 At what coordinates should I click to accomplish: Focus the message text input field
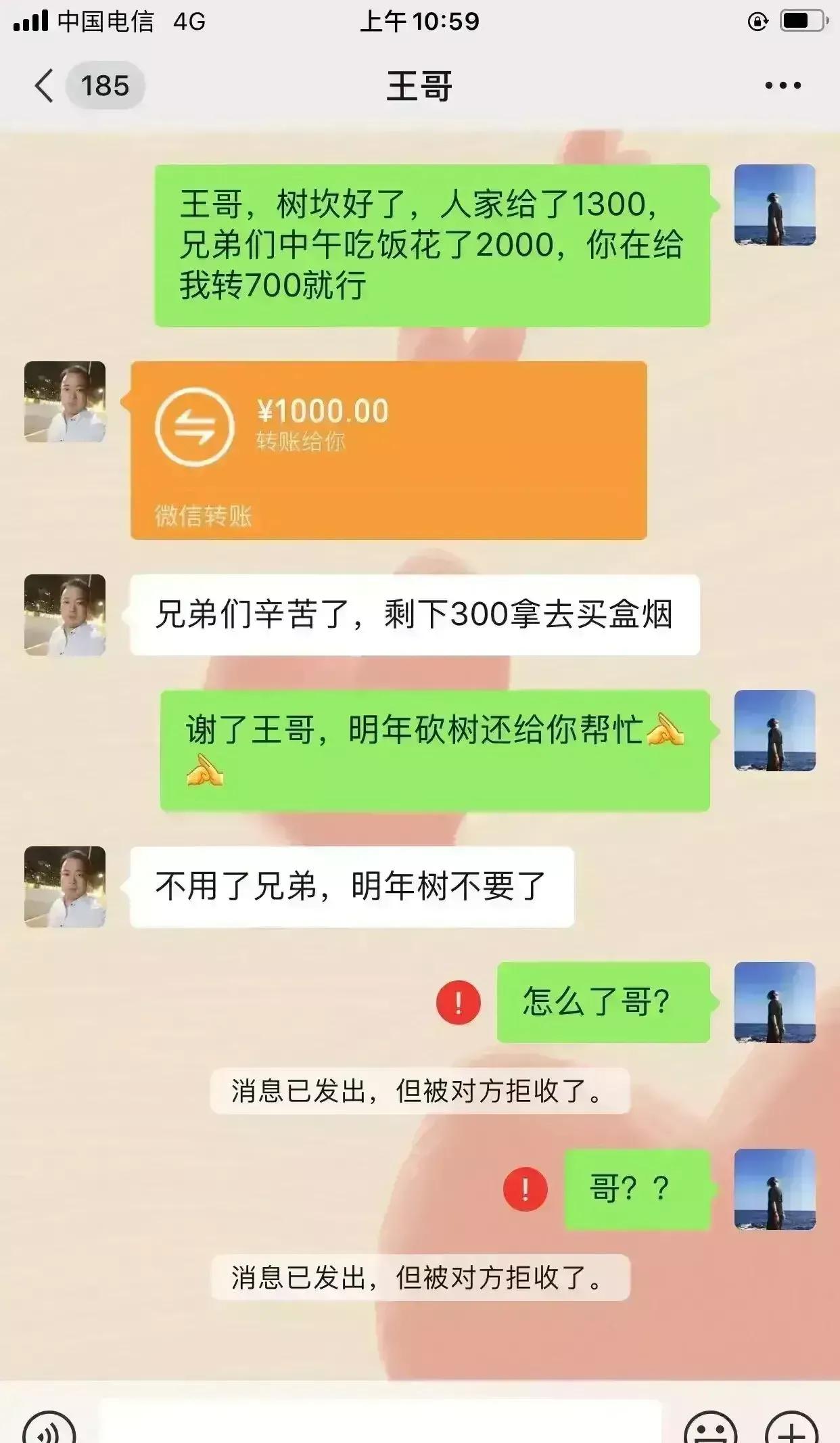point(379,1424)
